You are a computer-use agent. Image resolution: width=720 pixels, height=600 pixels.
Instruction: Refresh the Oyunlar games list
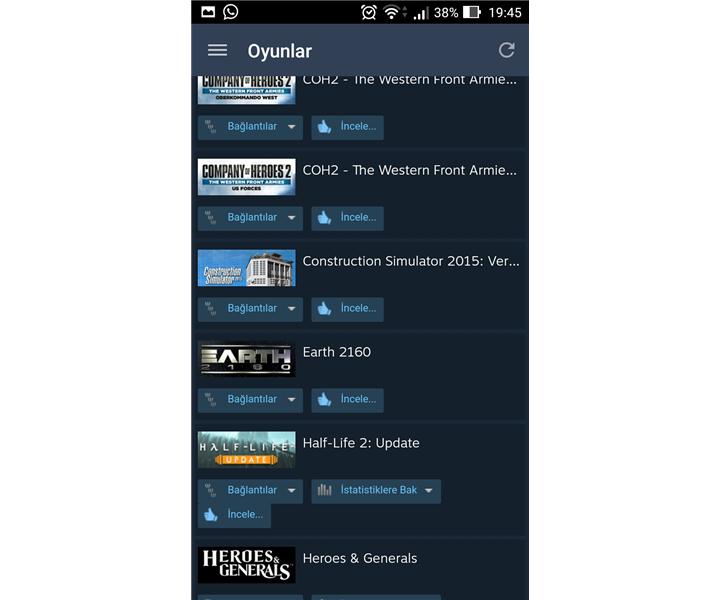tap(507, 50)
